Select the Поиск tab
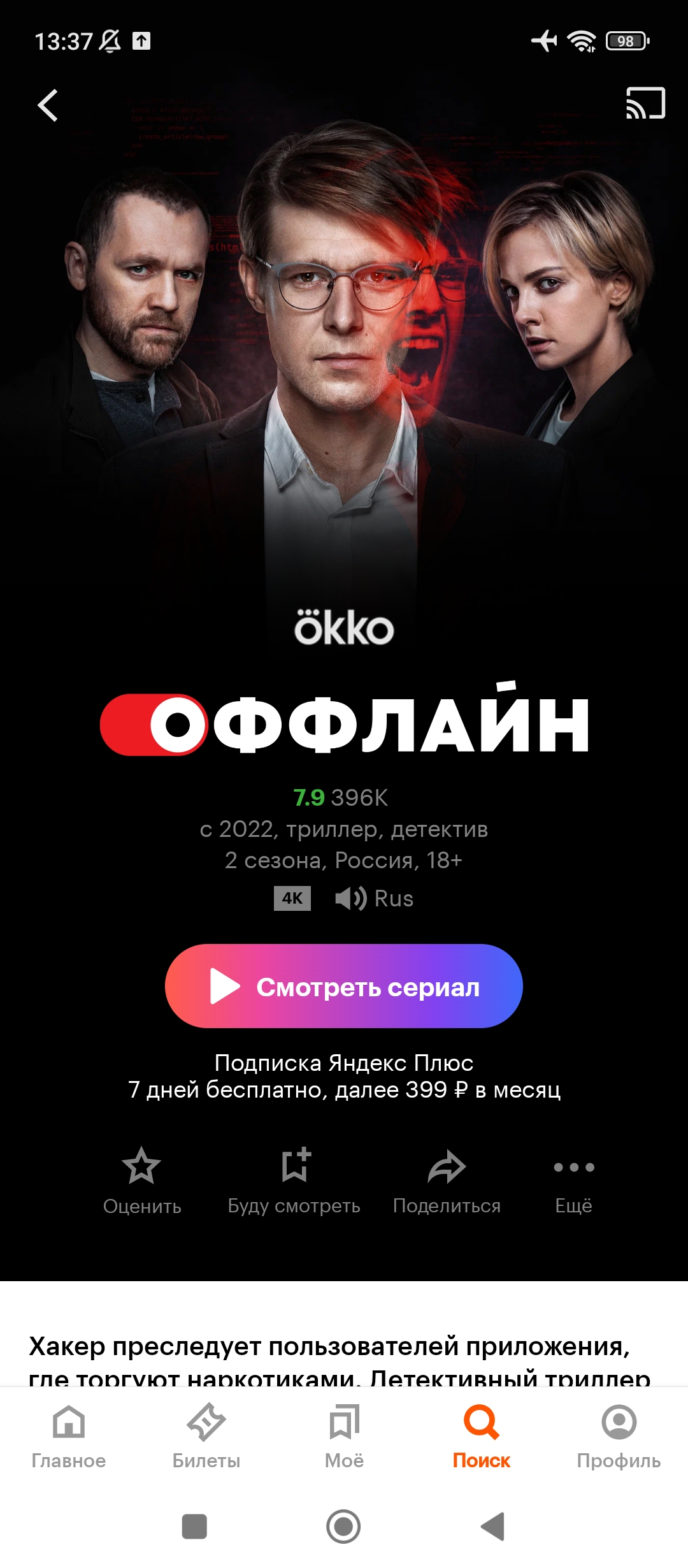Screen dimensions: 688x1568 point(482,1437)
